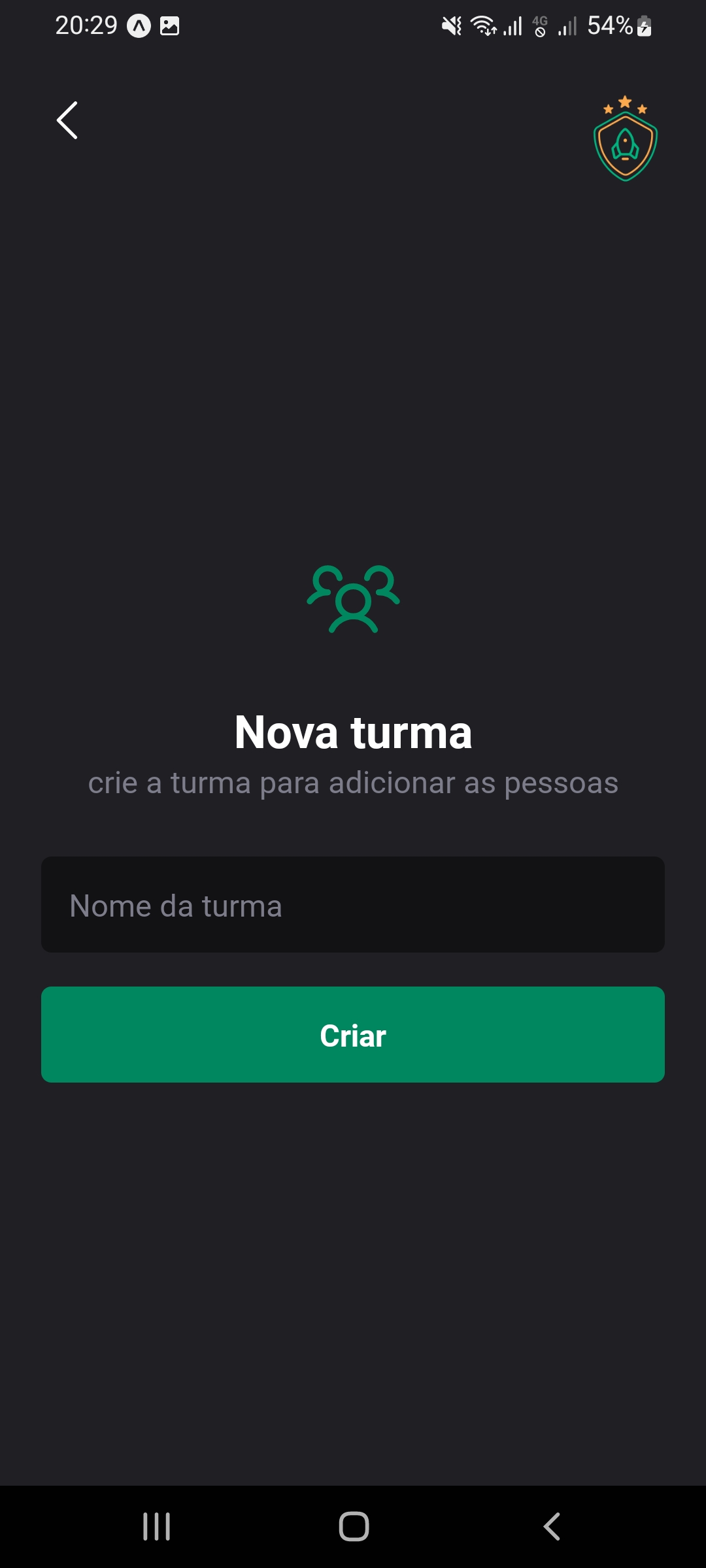706x1568 pixels.
Task: Tap the 4G network indicator
Action: tap(539, 25)
